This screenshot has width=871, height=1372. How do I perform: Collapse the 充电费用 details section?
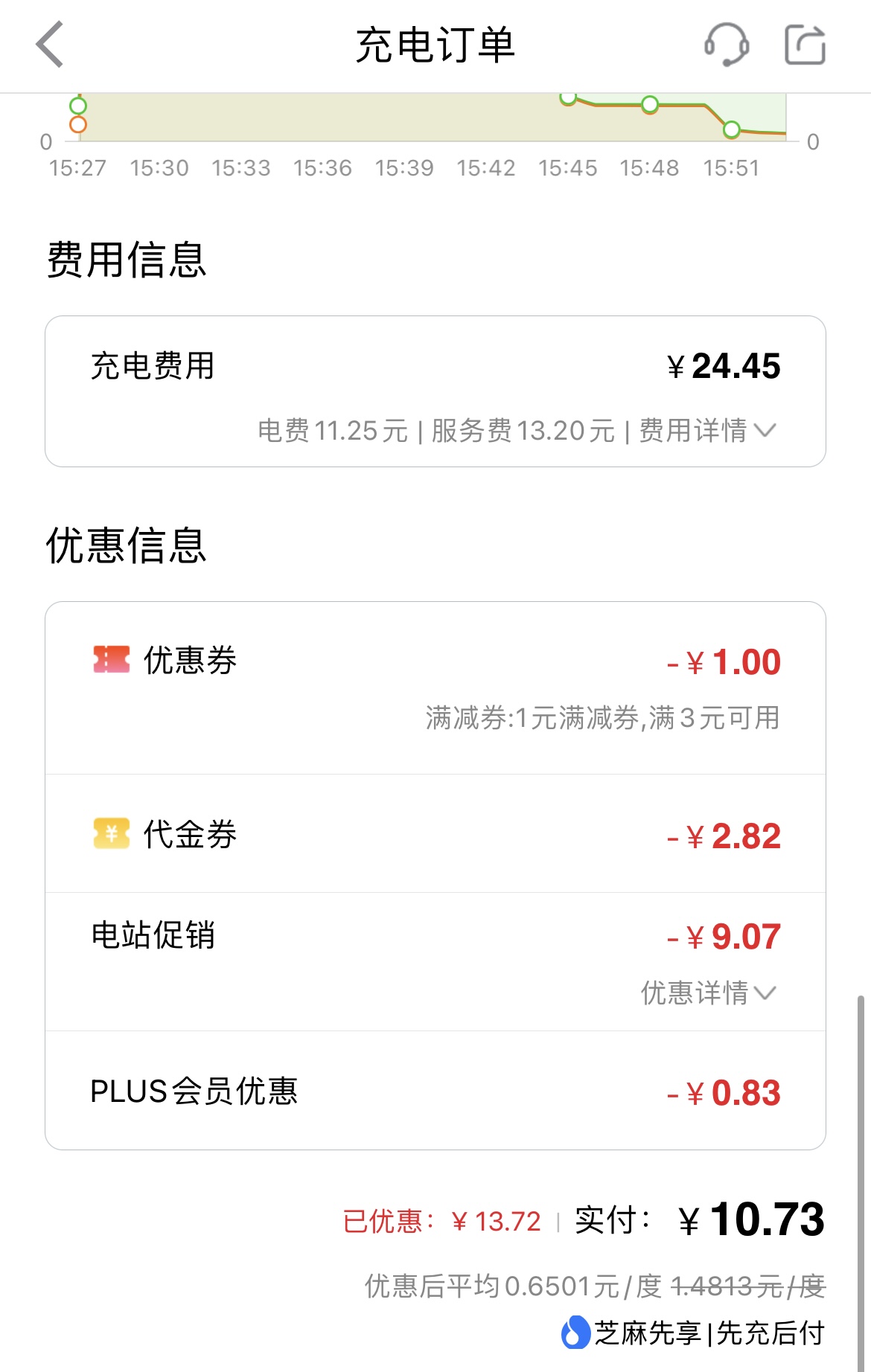coord(768,430)
